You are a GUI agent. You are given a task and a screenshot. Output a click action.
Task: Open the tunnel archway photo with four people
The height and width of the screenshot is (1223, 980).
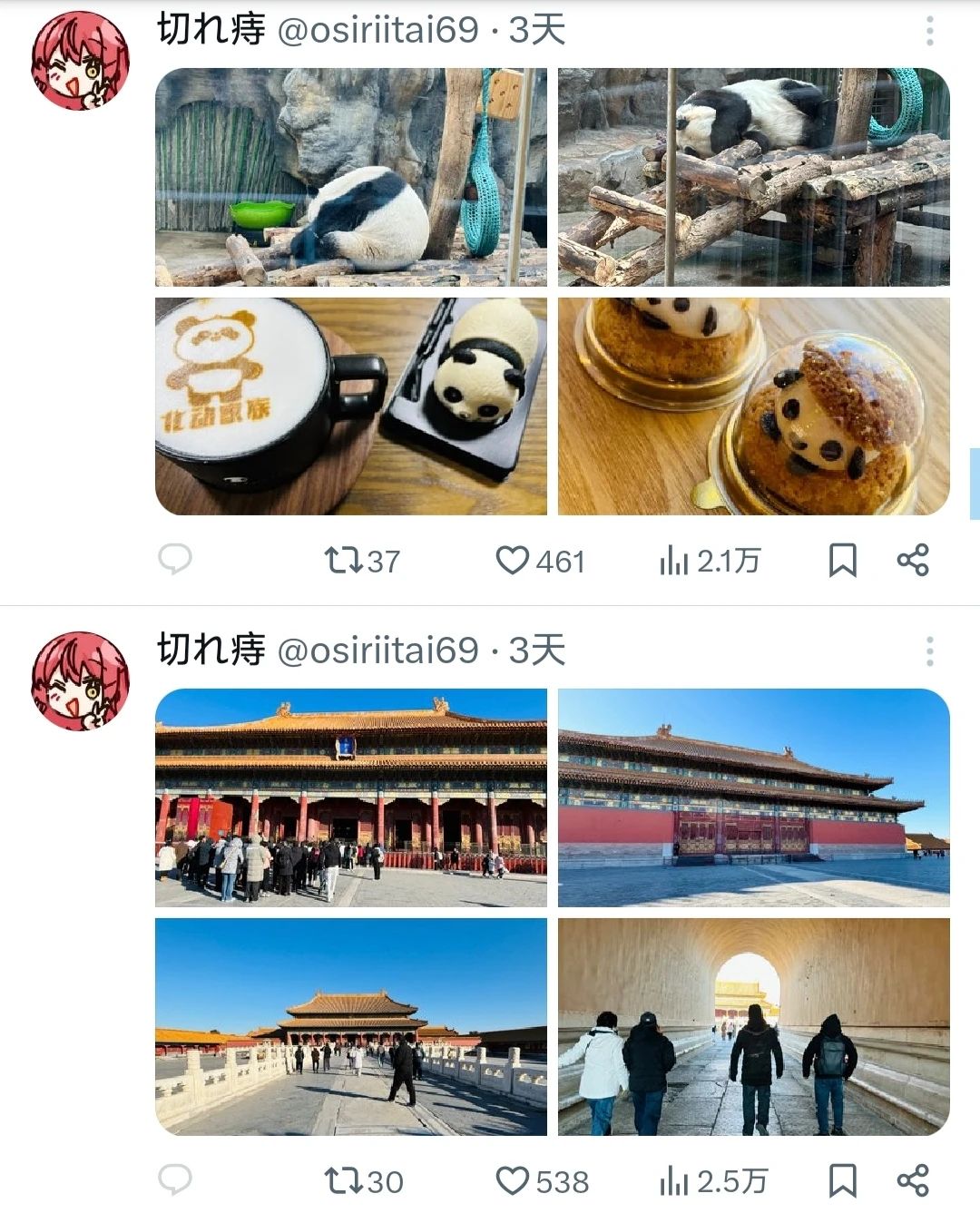[753, 1026]
